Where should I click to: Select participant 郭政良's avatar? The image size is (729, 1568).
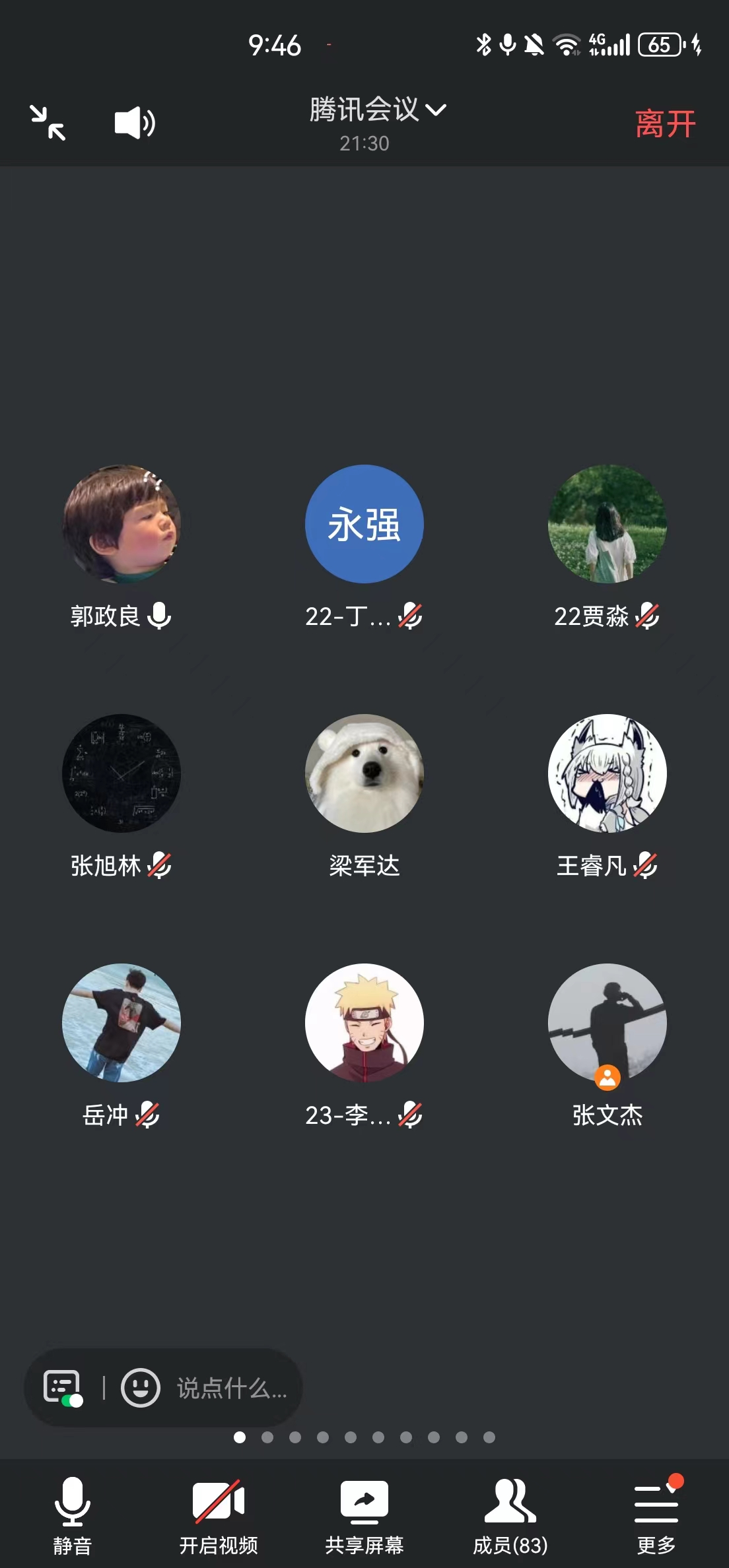click(121, 524)
